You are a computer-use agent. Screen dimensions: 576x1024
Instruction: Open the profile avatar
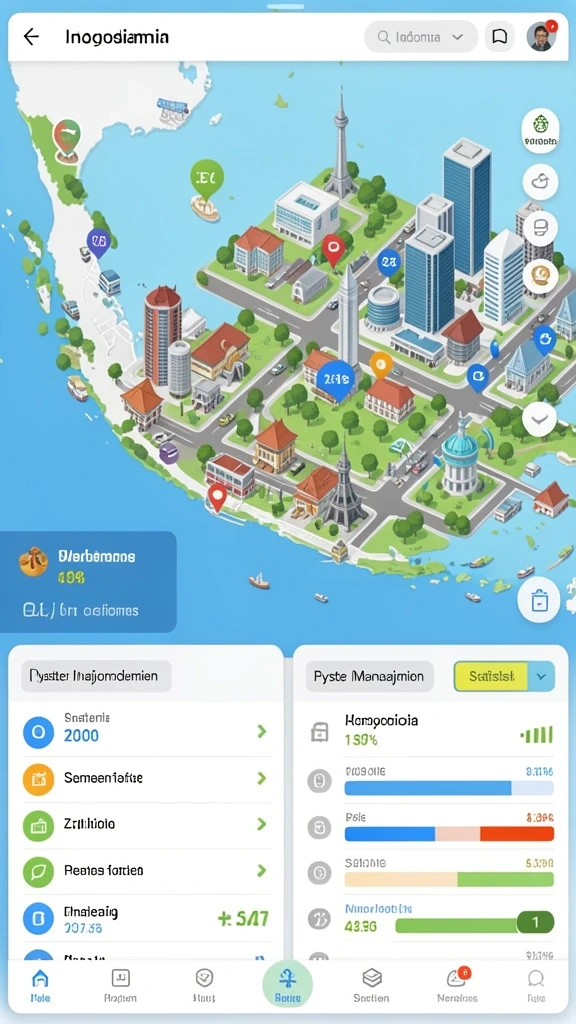click(541, 37)
